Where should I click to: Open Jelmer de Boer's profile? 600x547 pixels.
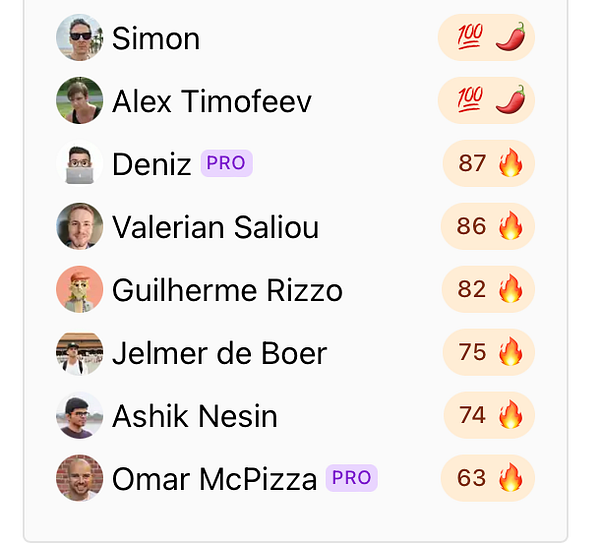tap(219, 353)
